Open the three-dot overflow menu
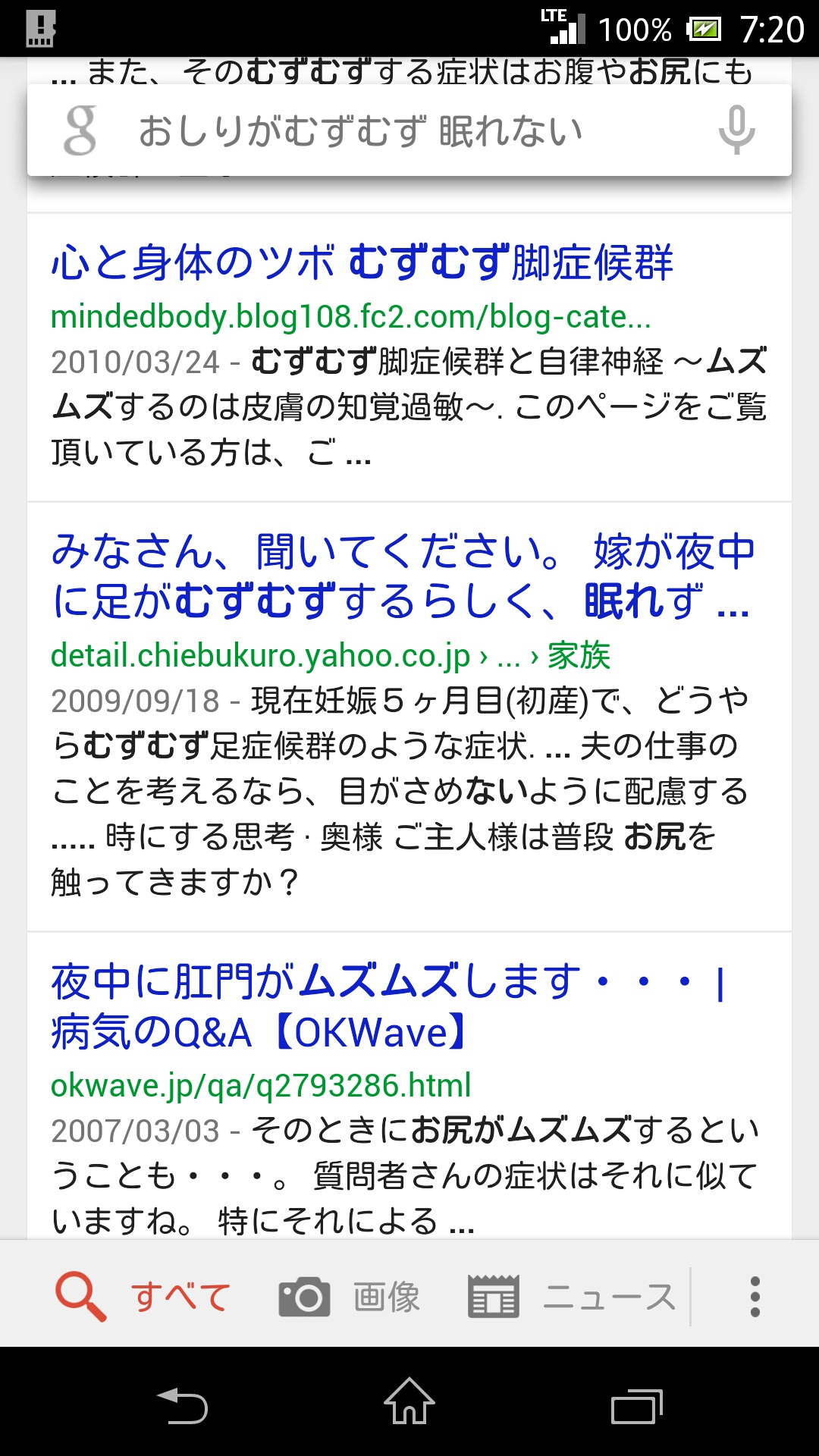819x1456 pixels. (x=755, y=1297)
